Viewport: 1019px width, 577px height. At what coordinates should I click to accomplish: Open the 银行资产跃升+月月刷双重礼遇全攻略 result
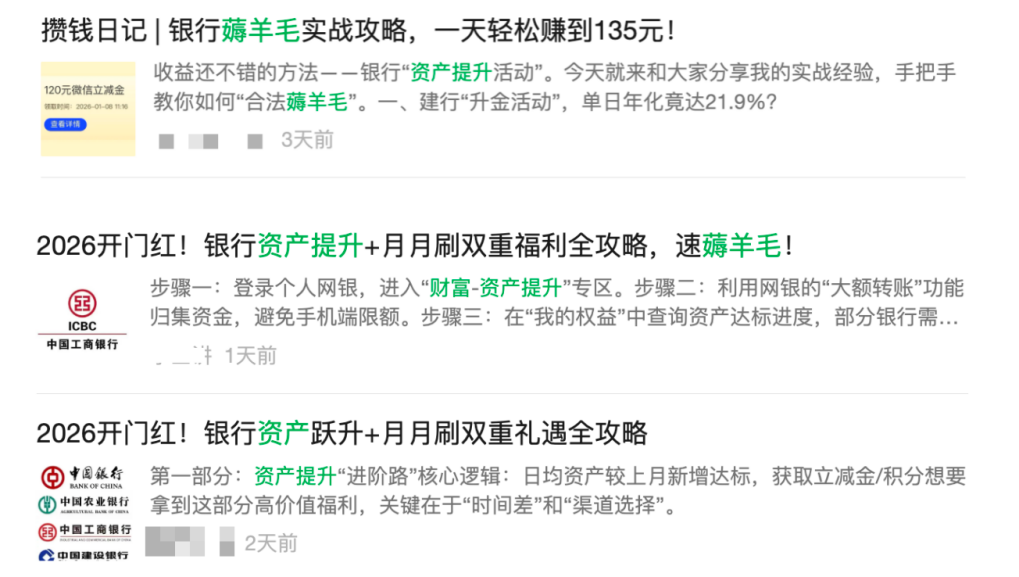[x=342, y=433]
